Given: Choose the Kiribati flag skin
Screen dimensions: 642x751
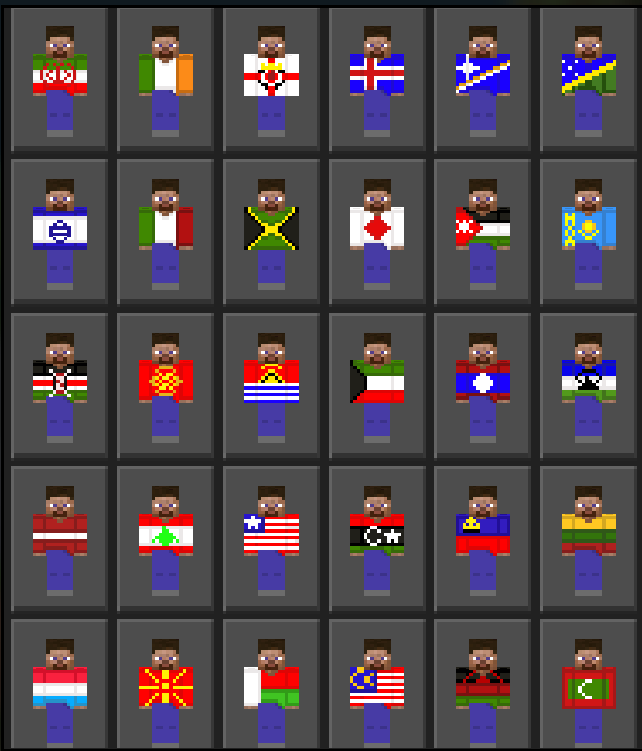Looking at the screenshot, I should point(271,387).
